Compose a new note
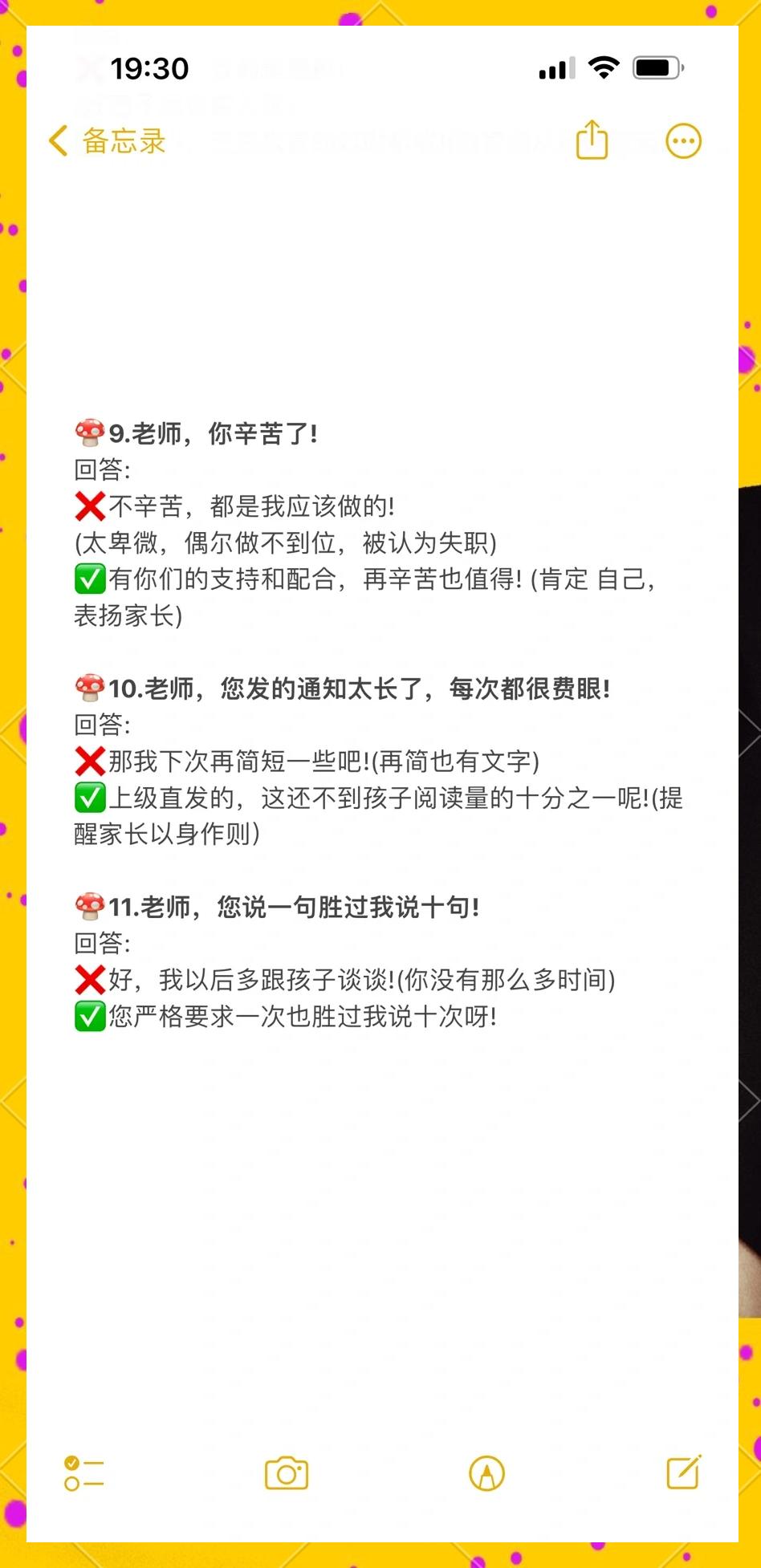Viewport: 761px width, 1568px height. tap(683, 1473)
